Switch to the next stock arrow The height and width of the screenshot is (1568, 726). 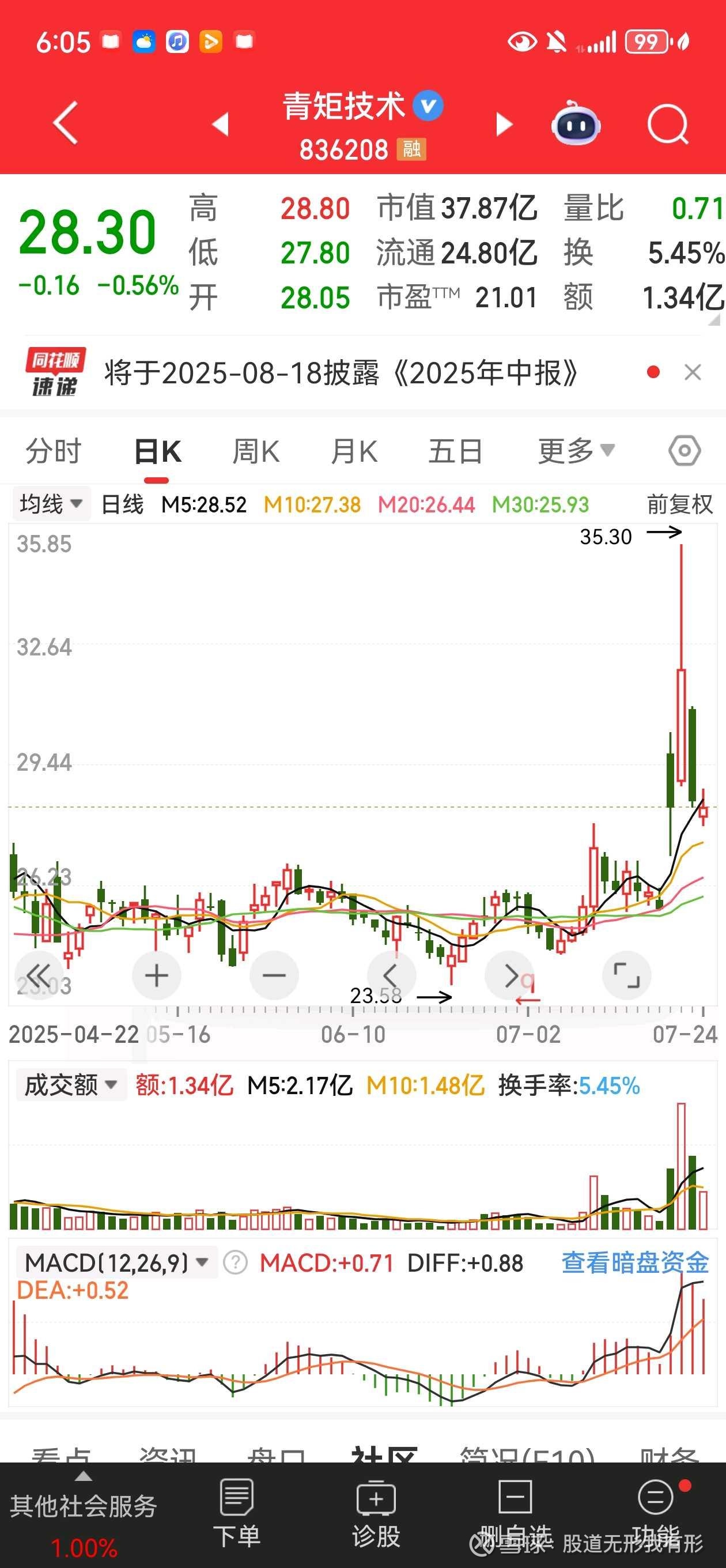point(505,123)
